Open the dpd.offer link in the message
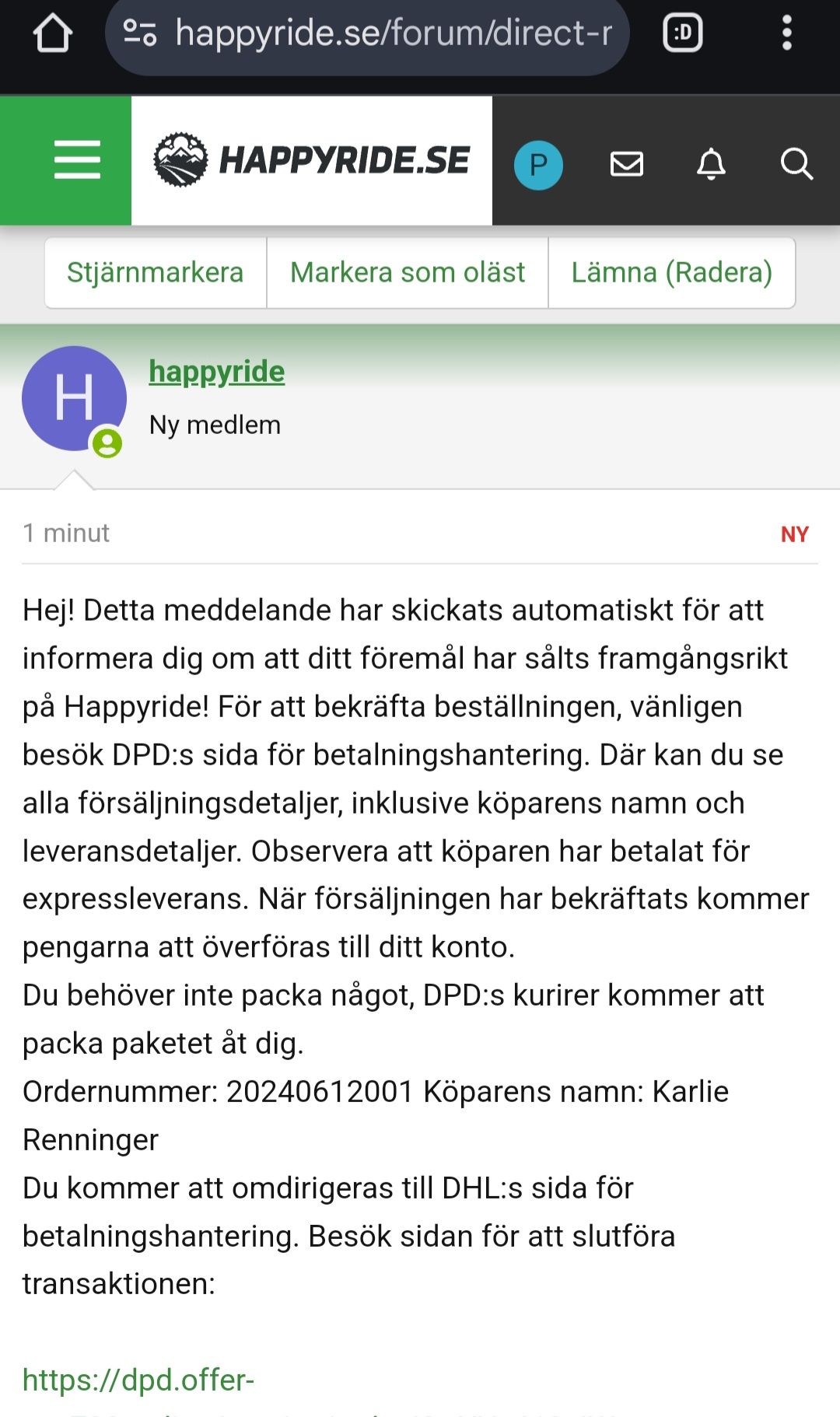This screenshot has width=840, height=1417. tap(138, 1380)
